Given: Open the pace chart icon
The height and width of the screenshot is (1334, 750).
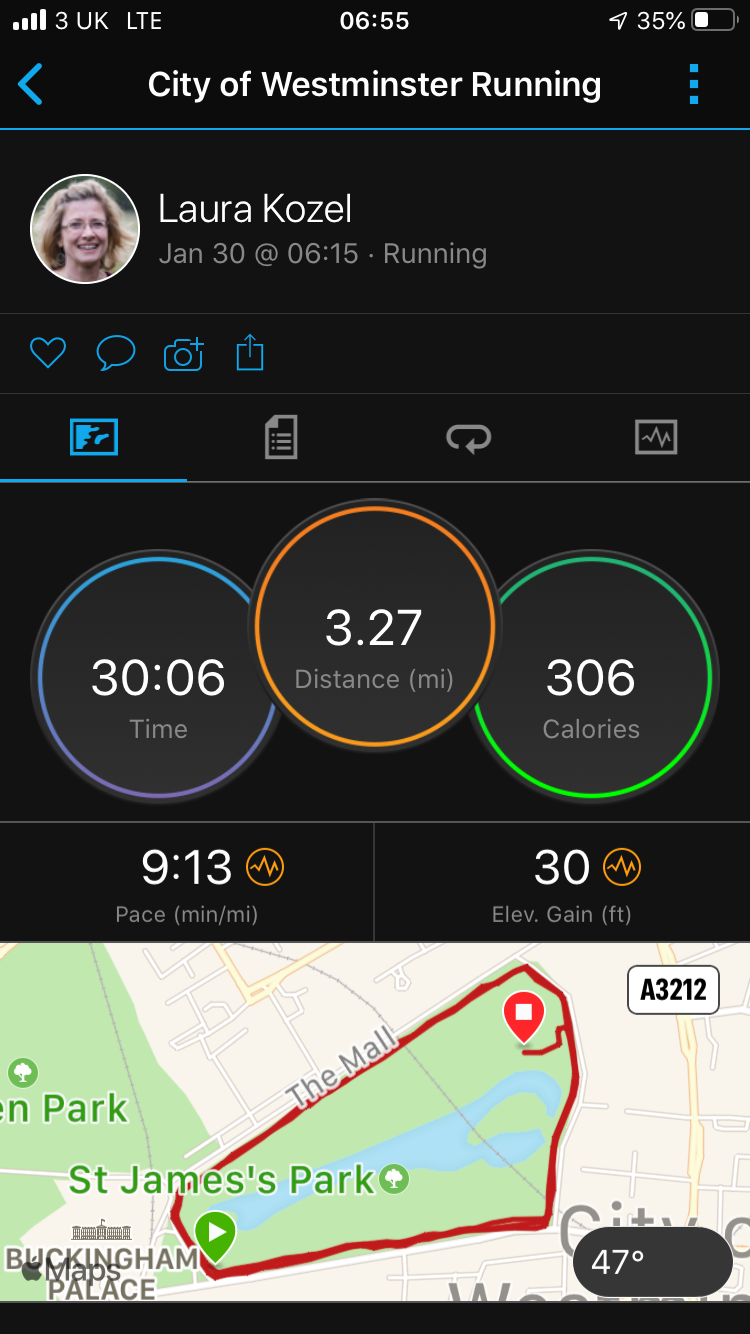Looking at the screenshot, I should click(265, 867).
